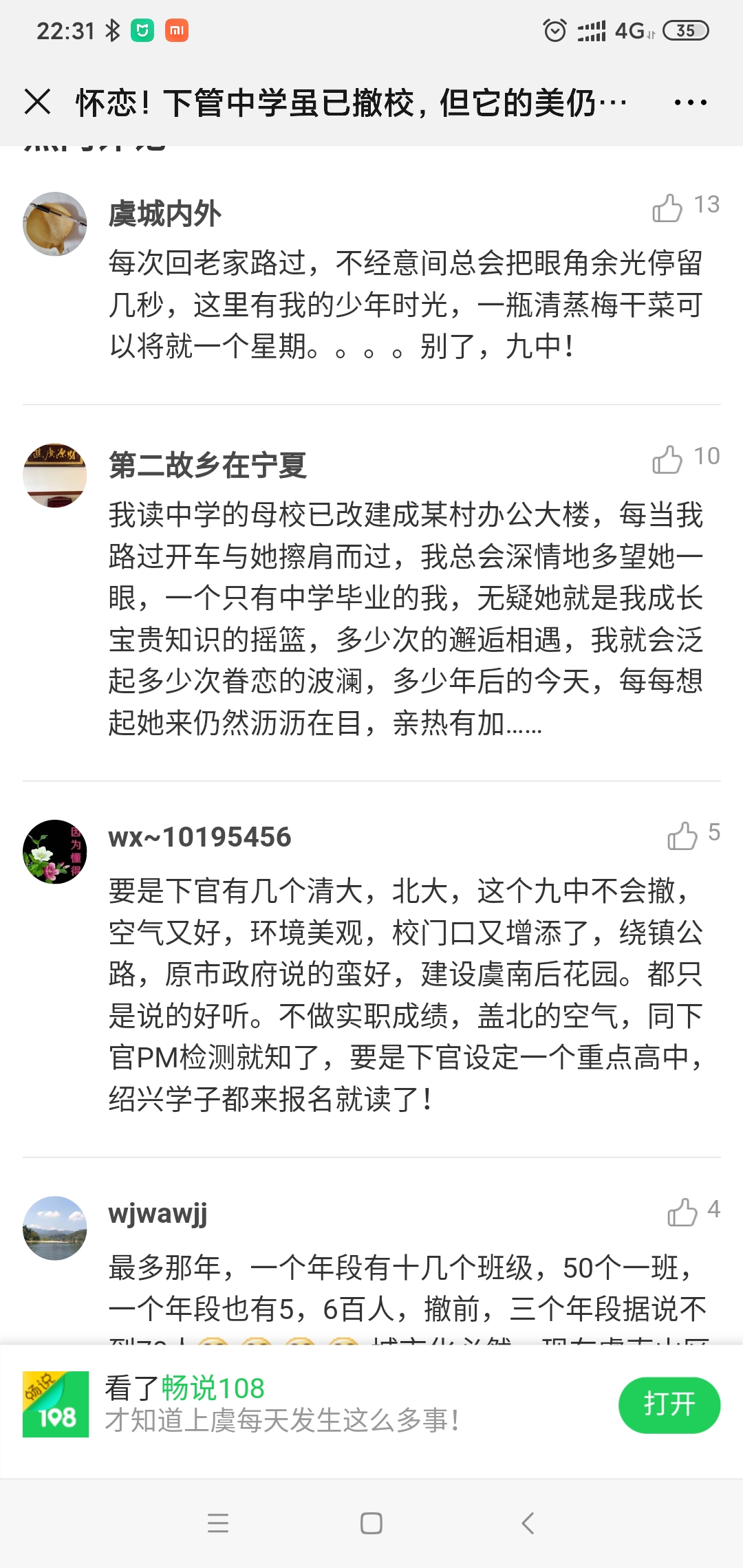Go to the system home screen
This screenshot has height=1568, width=743.
[x=371, y=1523]
